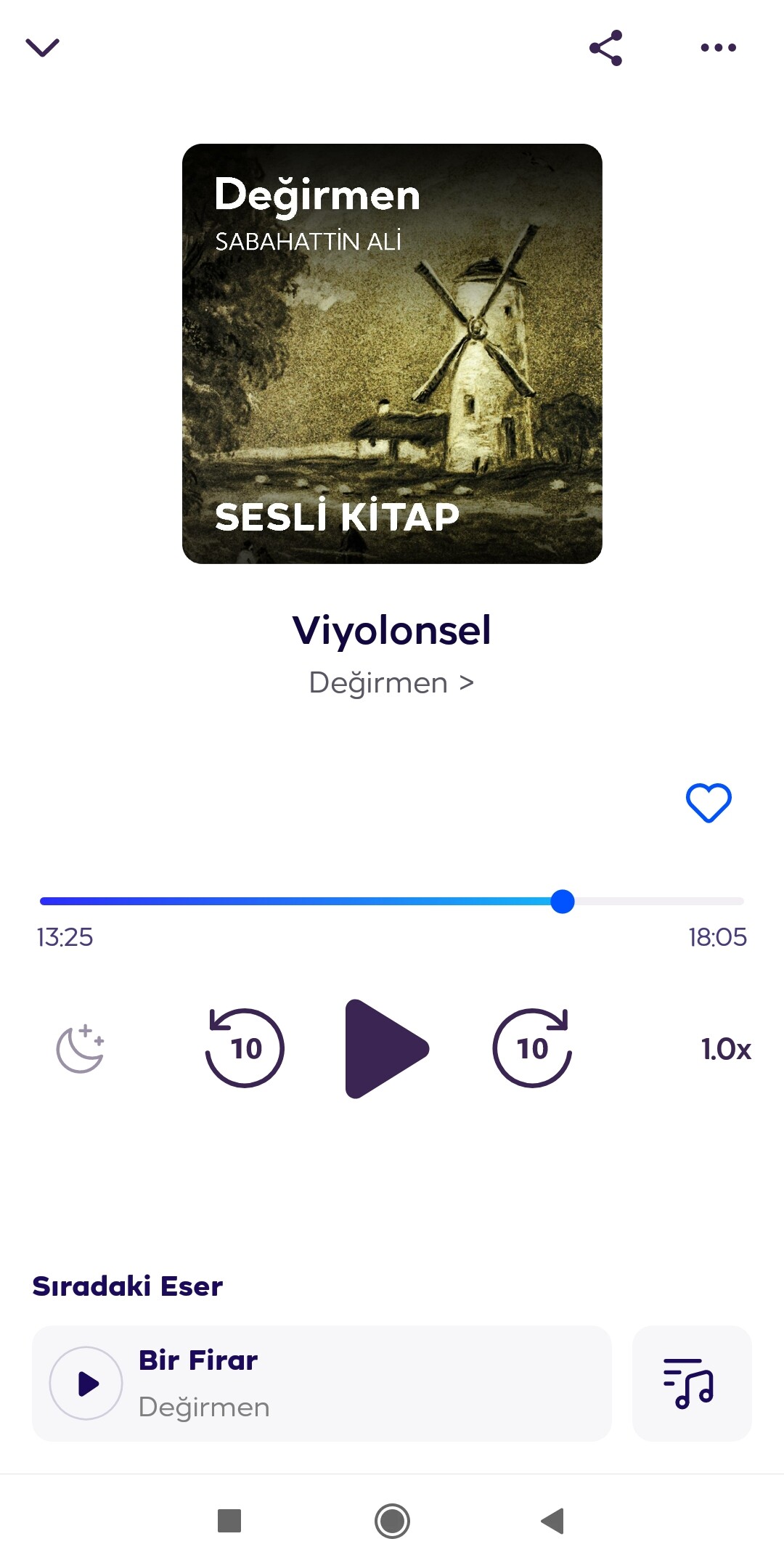Start playing Viyolonsel
This screenshot has width=784, height=1568.
(x=387, y=1049)
